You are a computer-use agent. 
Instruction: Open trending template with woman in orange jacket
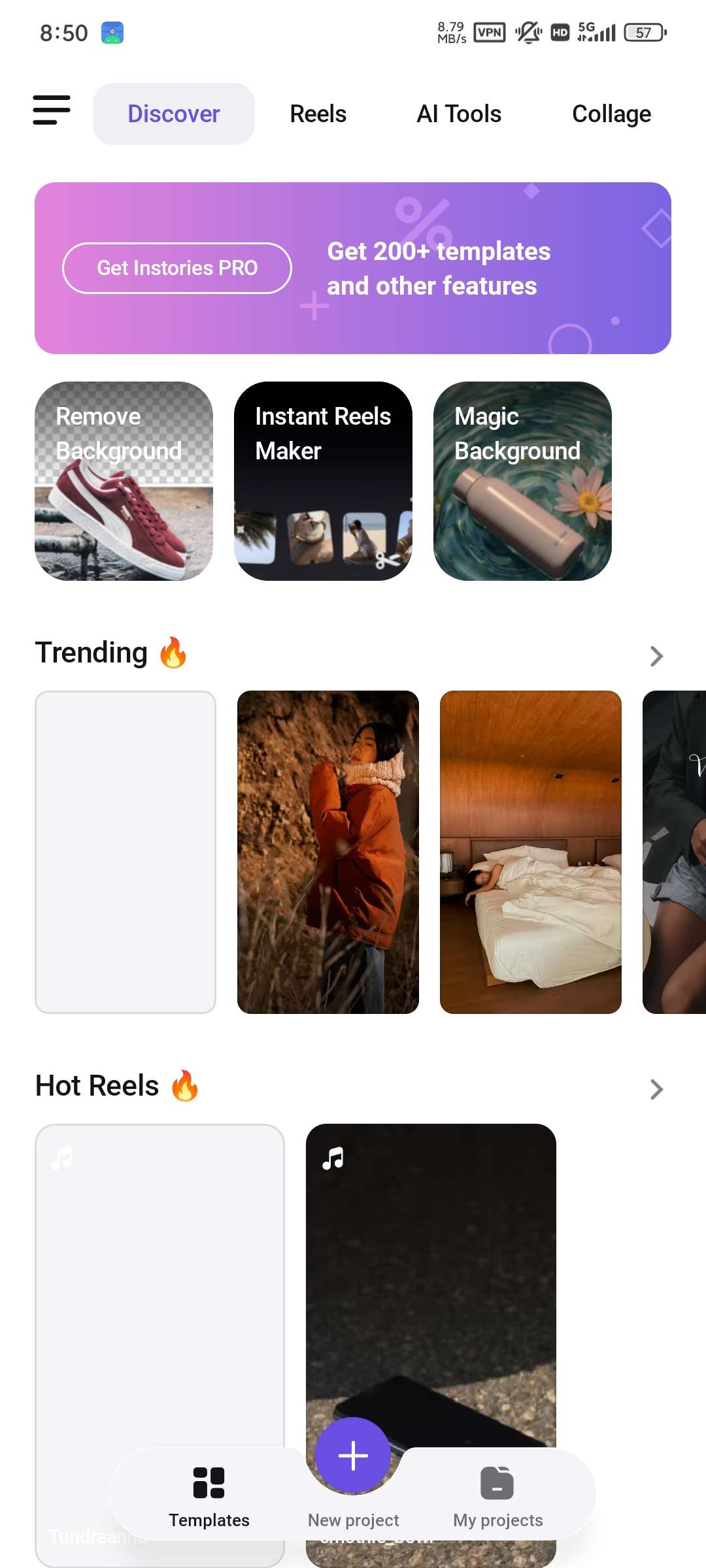pos(328,852)
